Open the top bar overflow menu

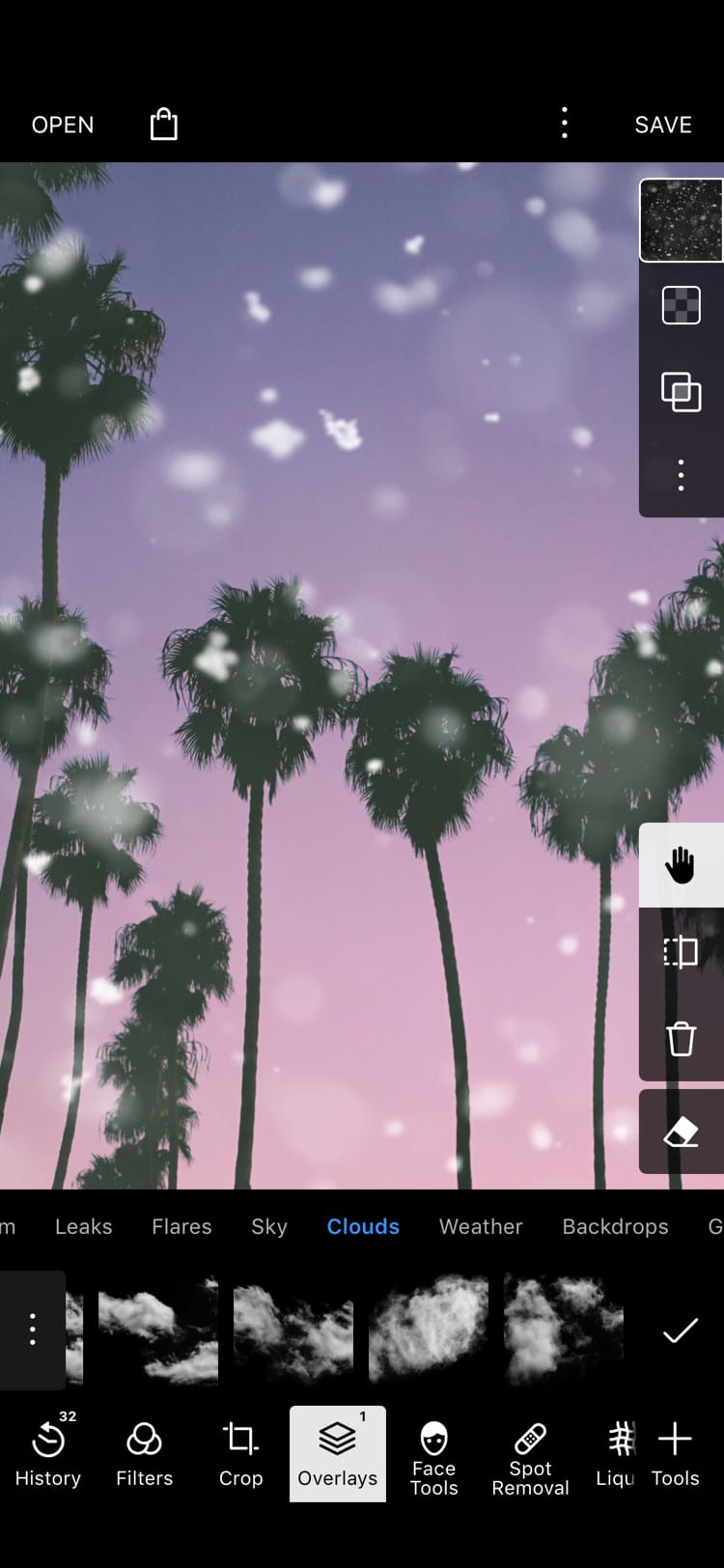tap(565, 124)
